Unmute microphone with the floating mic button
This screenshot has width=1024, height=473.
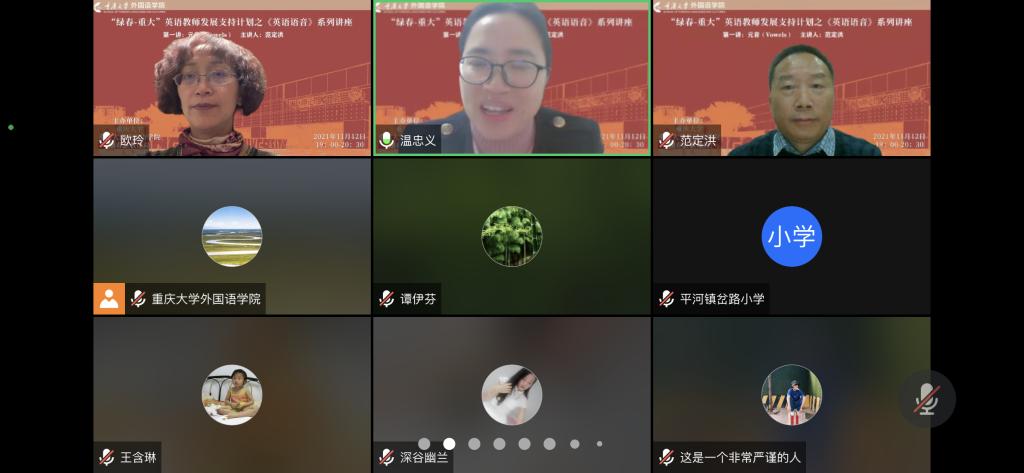pos(926,400)
